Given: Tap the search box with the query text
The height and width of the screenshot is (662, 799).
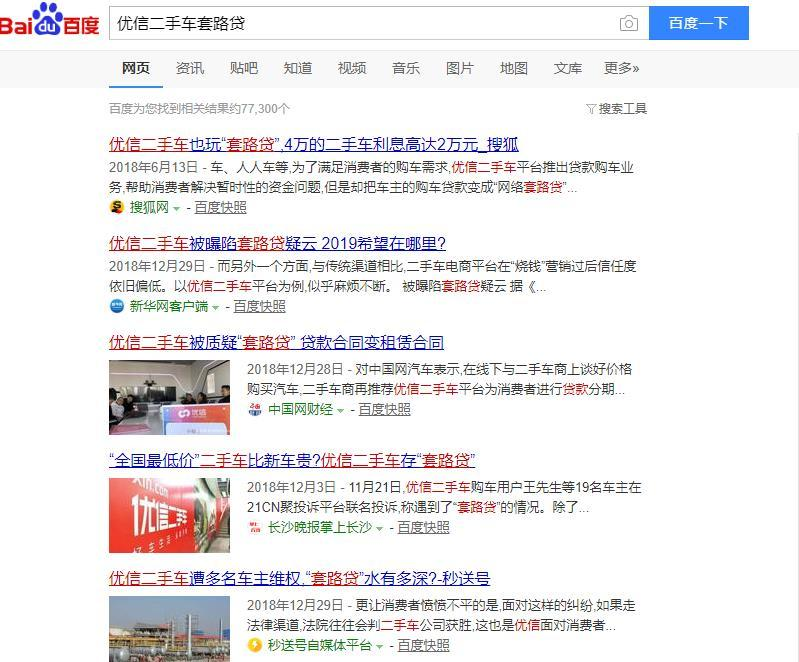Looking at the screenshot, I should (360, 23).
